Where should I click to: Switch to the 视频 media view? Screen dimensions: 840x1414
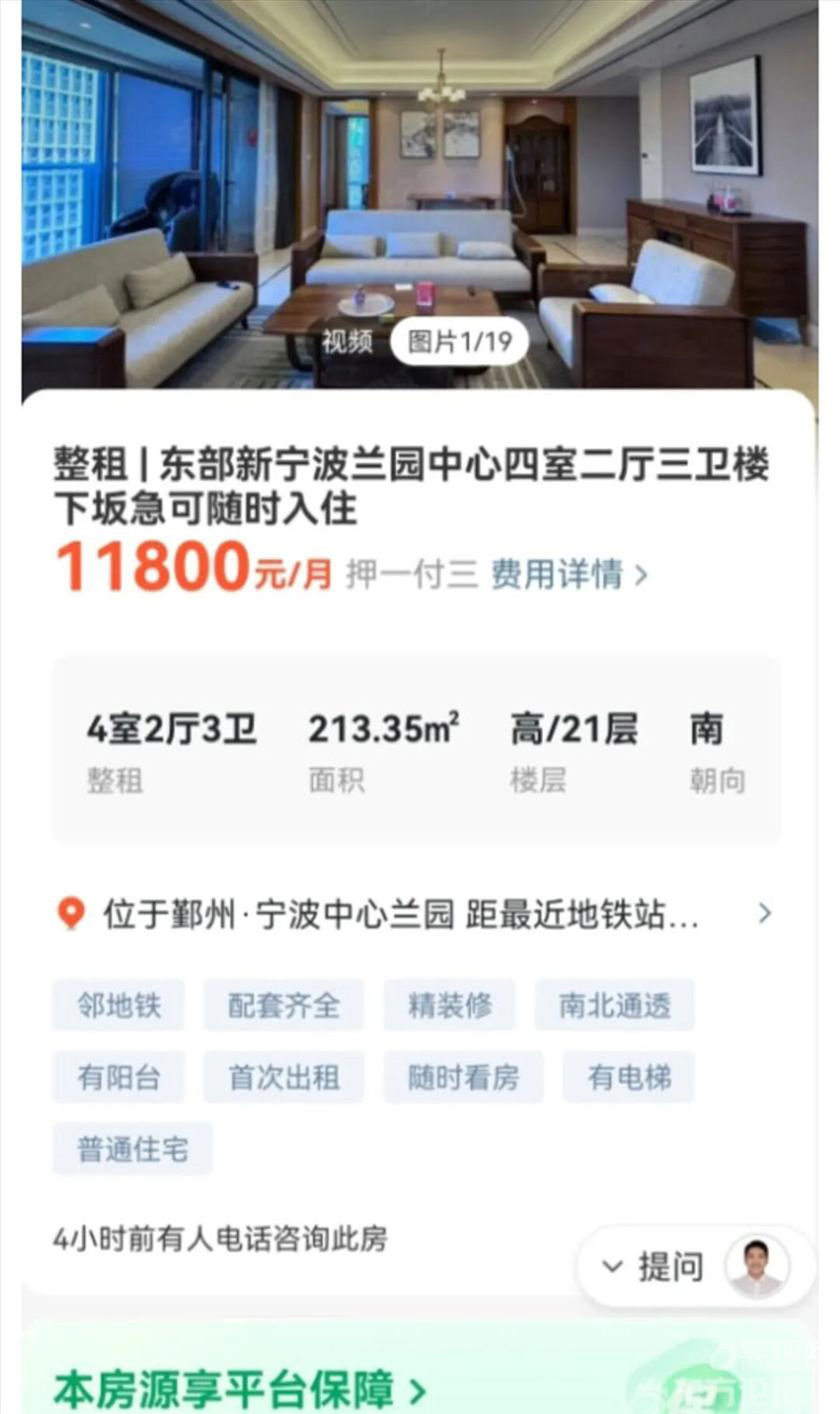coord(347,342)
